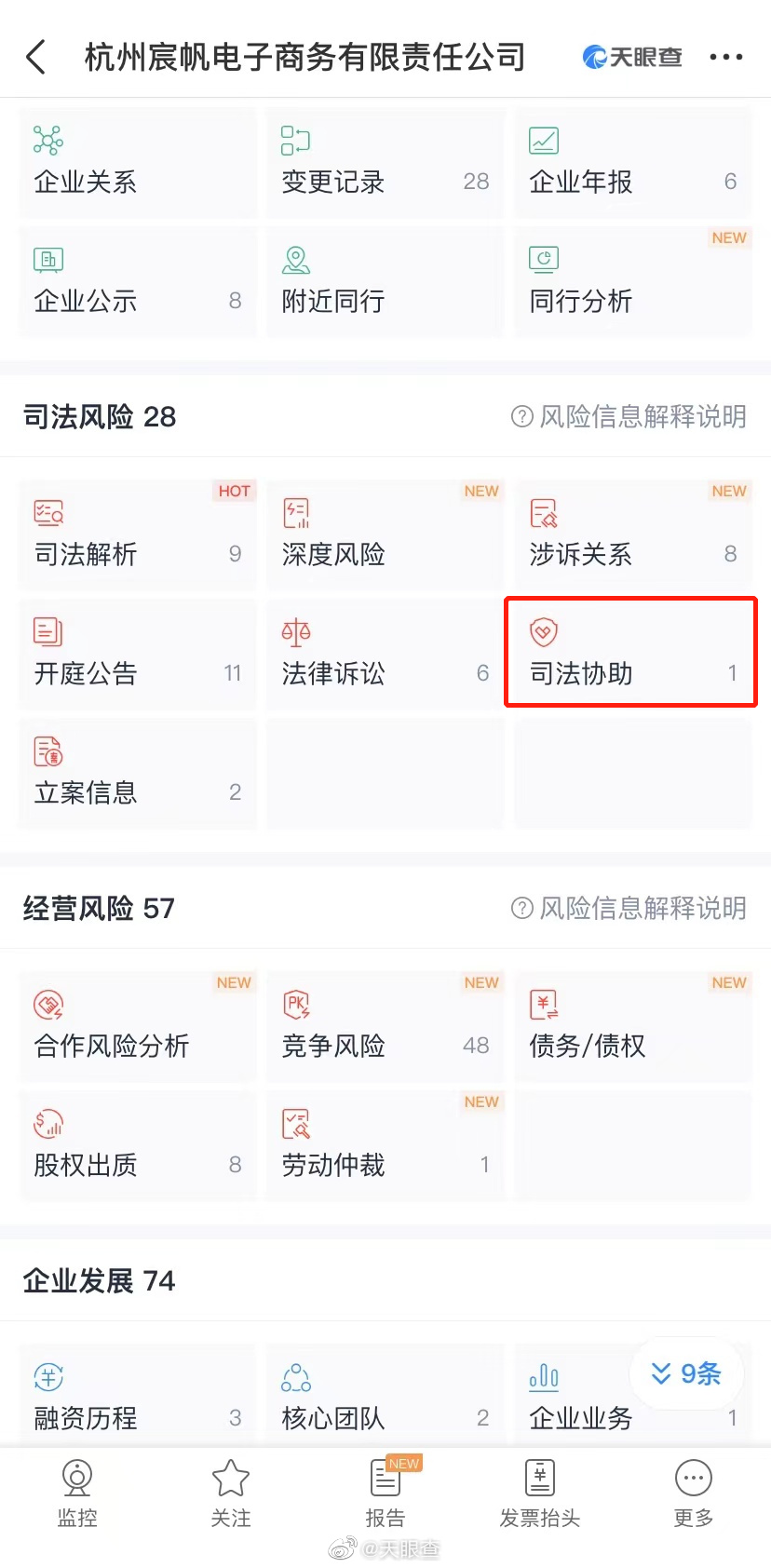Open 企业关系 card
Viewport: 771px width, 1568px height.
[x=137, y=163]
